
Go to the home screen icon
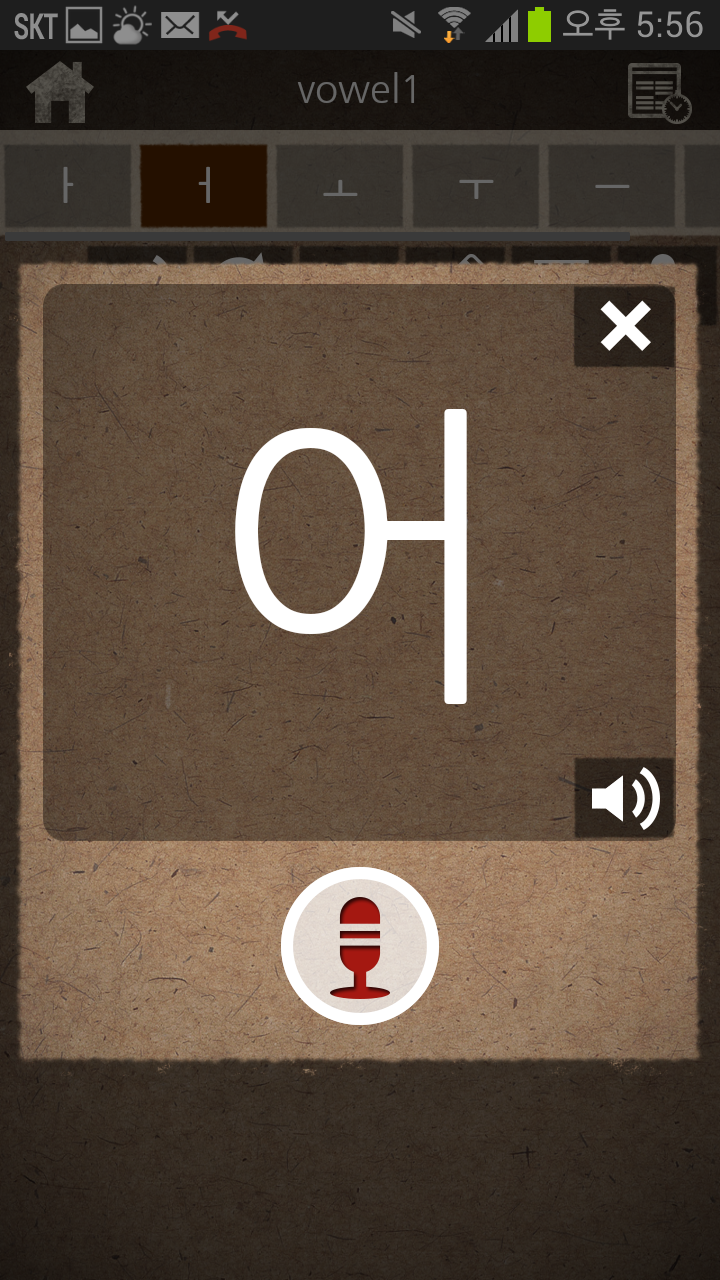tap(60, 92)
